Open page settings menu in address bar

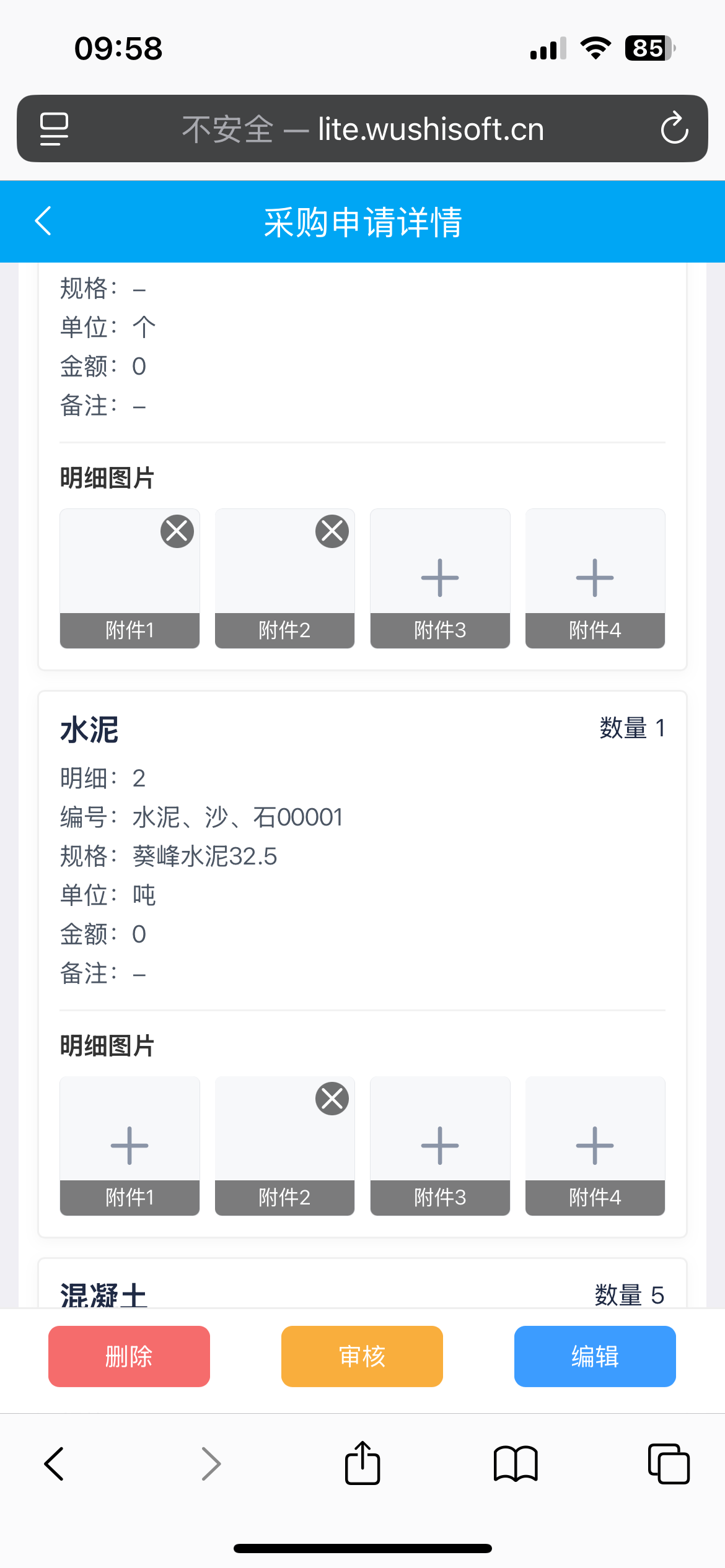(x=54, y=129)
